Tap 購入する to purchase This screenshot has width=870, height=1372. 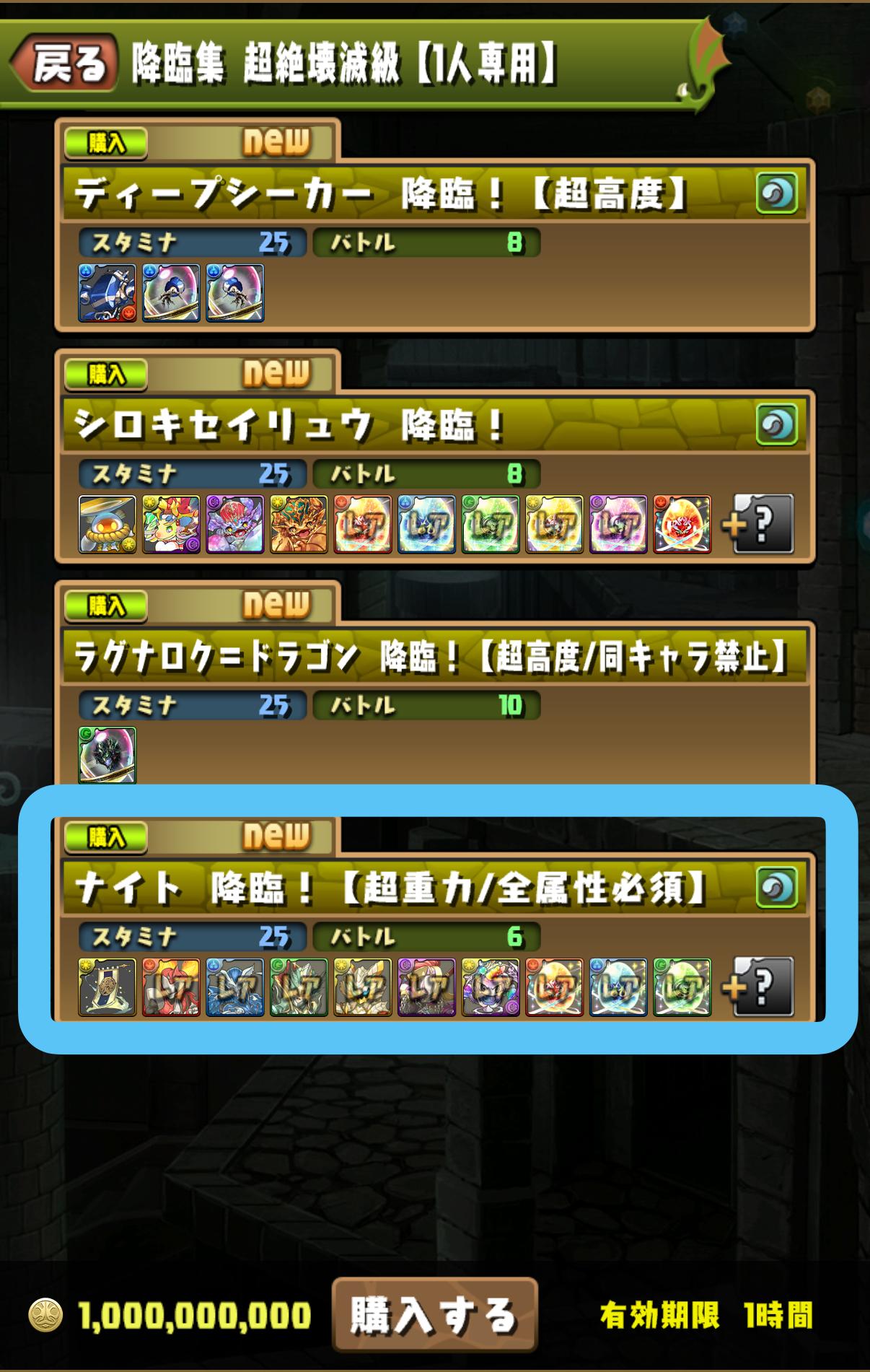click(434, 1314)
